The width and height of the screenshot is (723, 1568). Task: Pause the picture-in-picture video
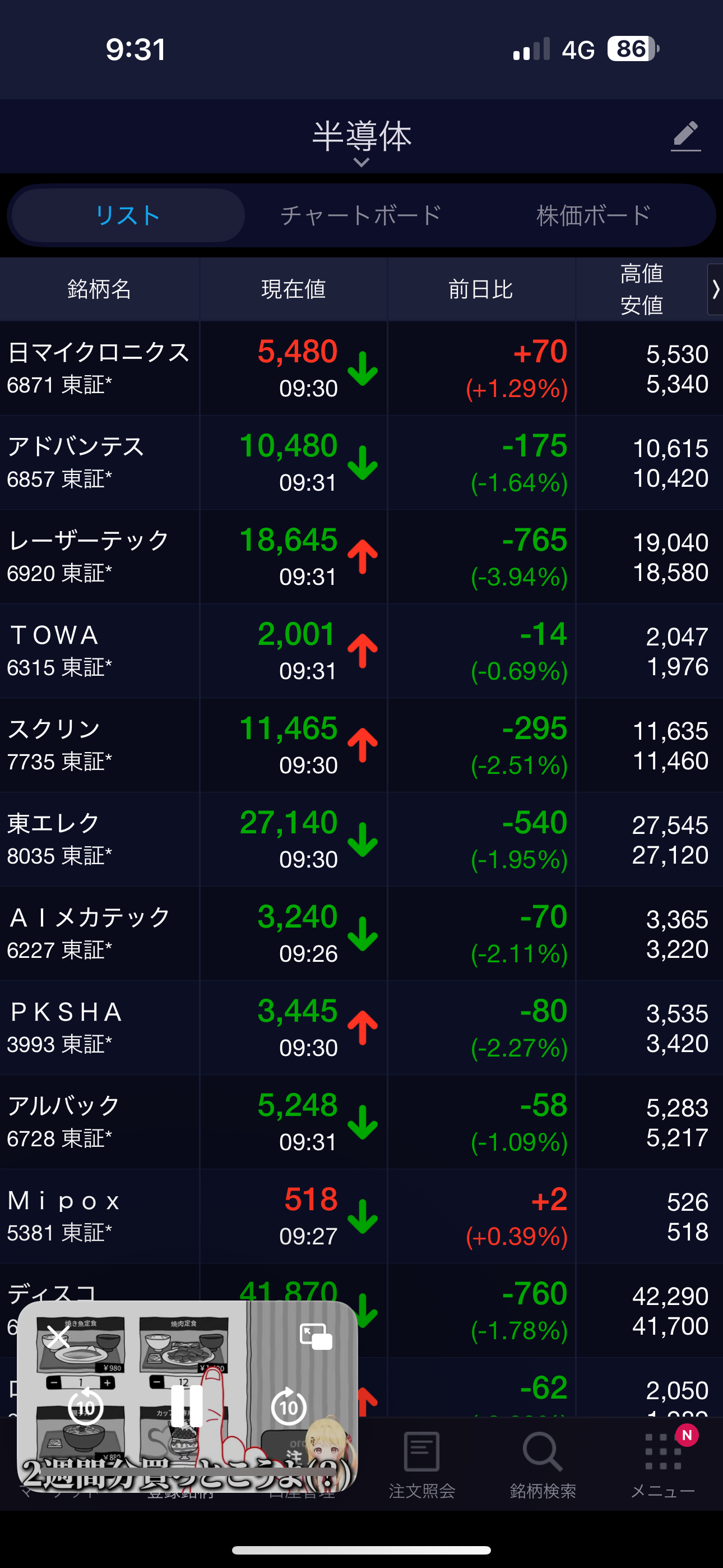187,1406
